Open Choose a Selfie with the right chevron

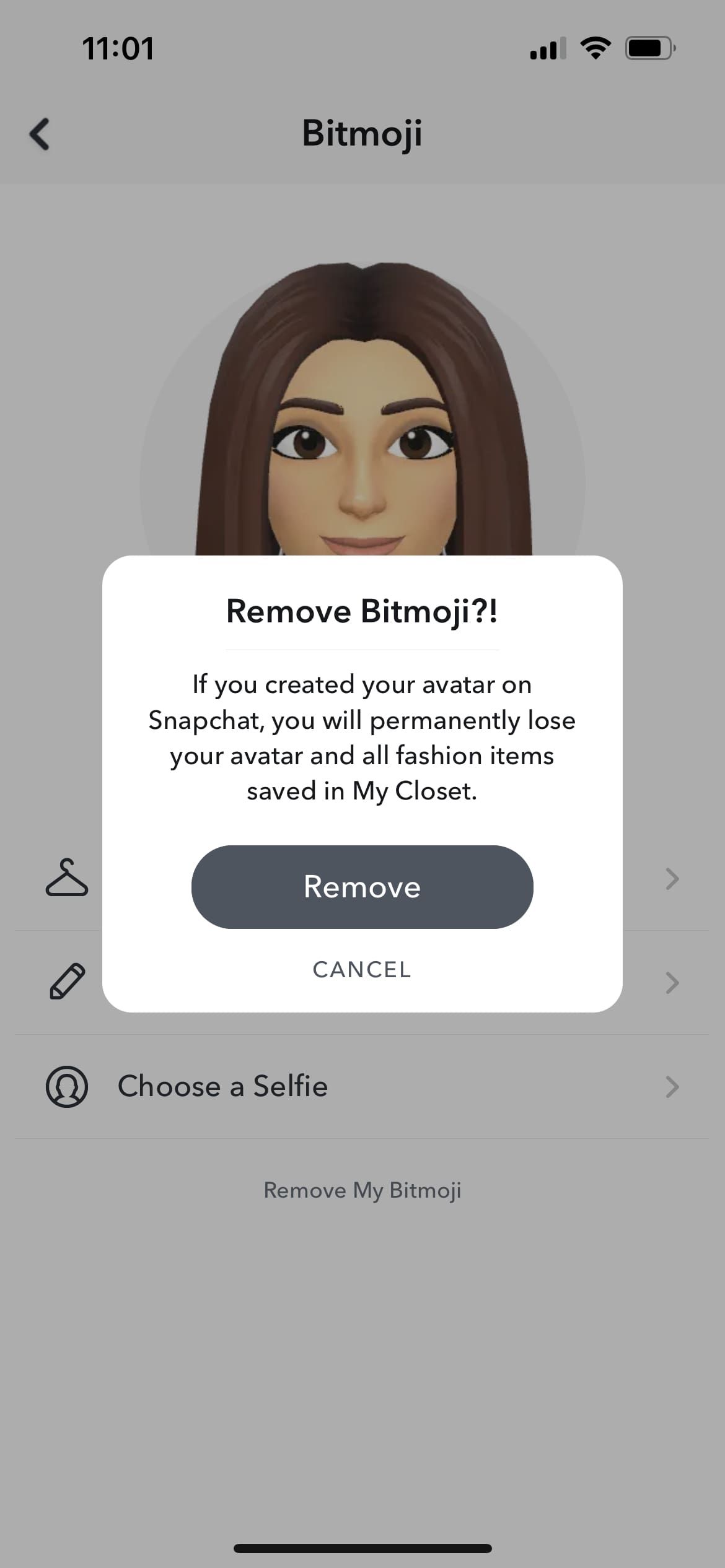click(672, 1086)
